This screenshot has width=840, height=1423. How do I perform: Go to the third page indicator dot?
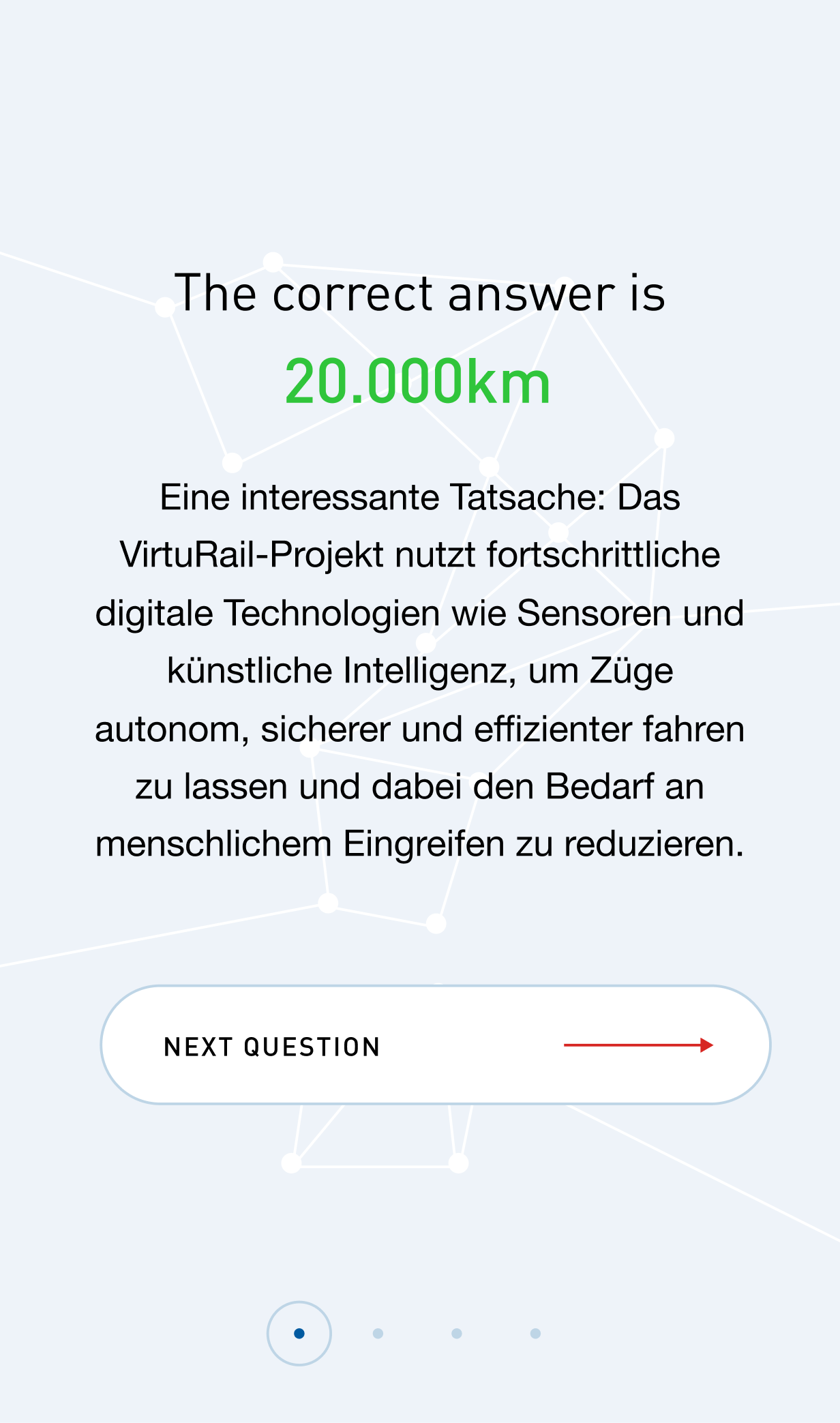tap(457, 1334)
